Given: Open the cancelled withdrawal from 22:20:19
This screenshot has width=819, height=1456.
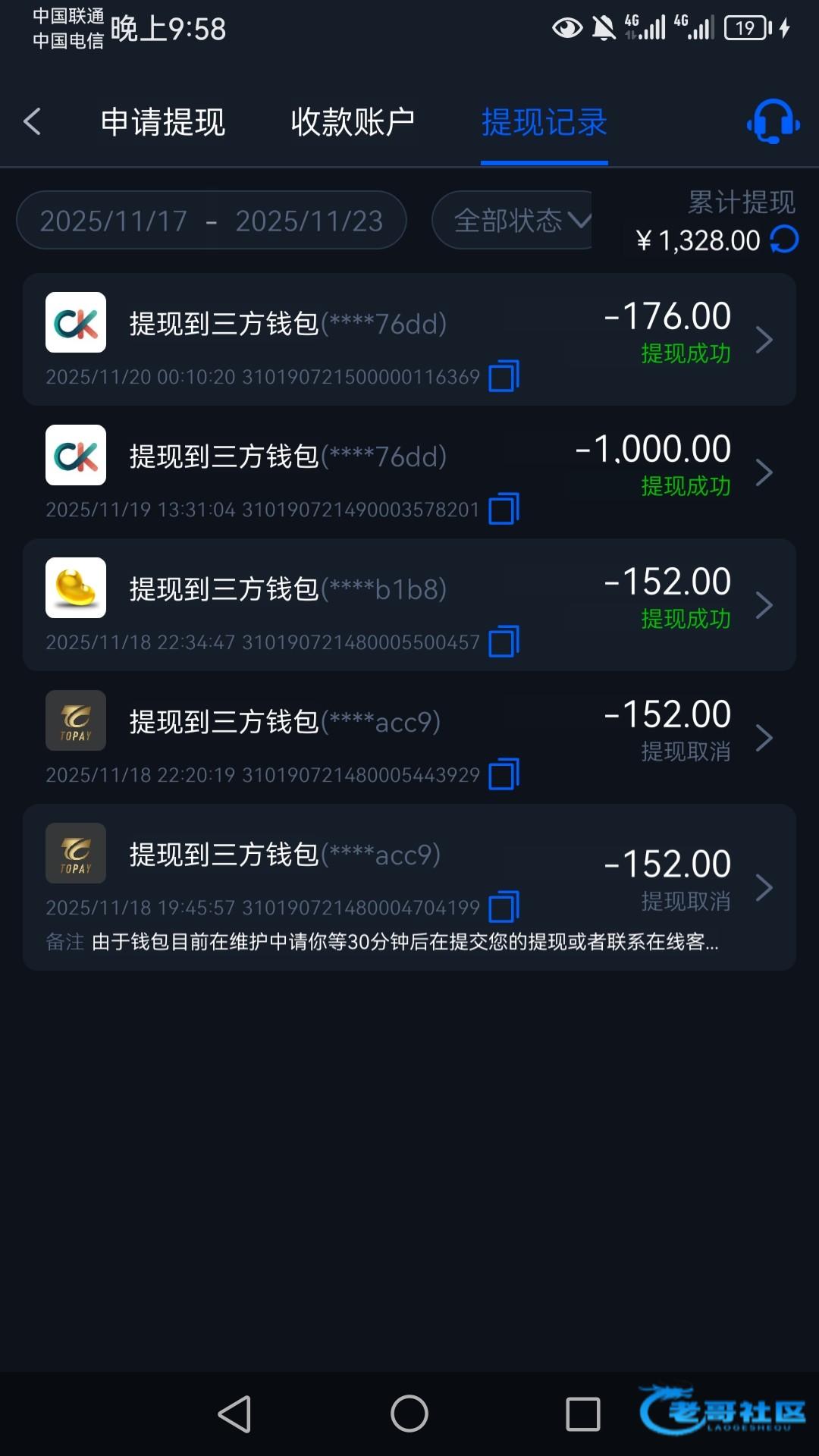Looking at the screenshot, I should point(409,737).
